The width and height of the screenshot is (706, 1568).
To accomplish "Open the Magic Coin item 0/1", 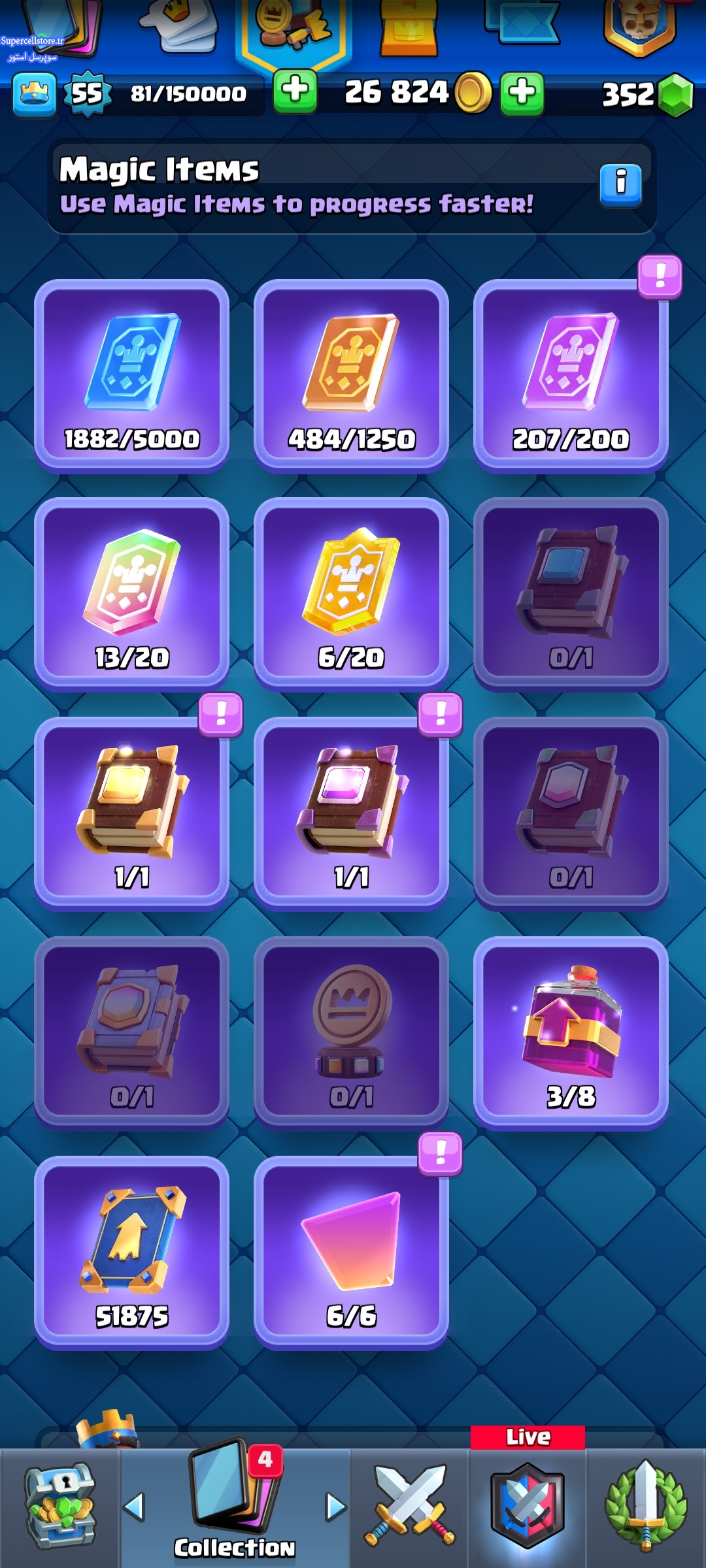I will click(351, 1033).
